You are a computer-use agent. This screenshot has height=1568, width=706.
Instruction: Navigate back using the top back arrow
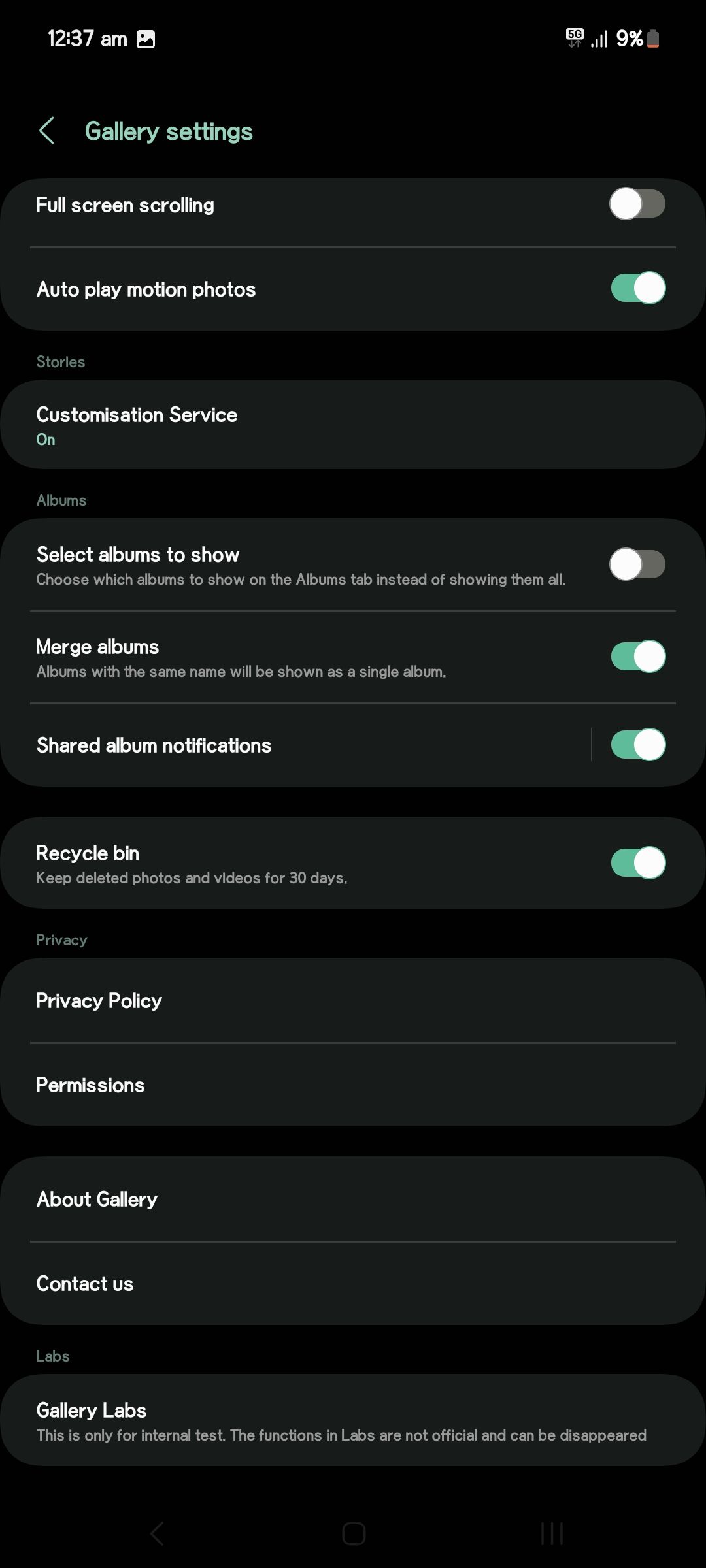pos(47,130)
